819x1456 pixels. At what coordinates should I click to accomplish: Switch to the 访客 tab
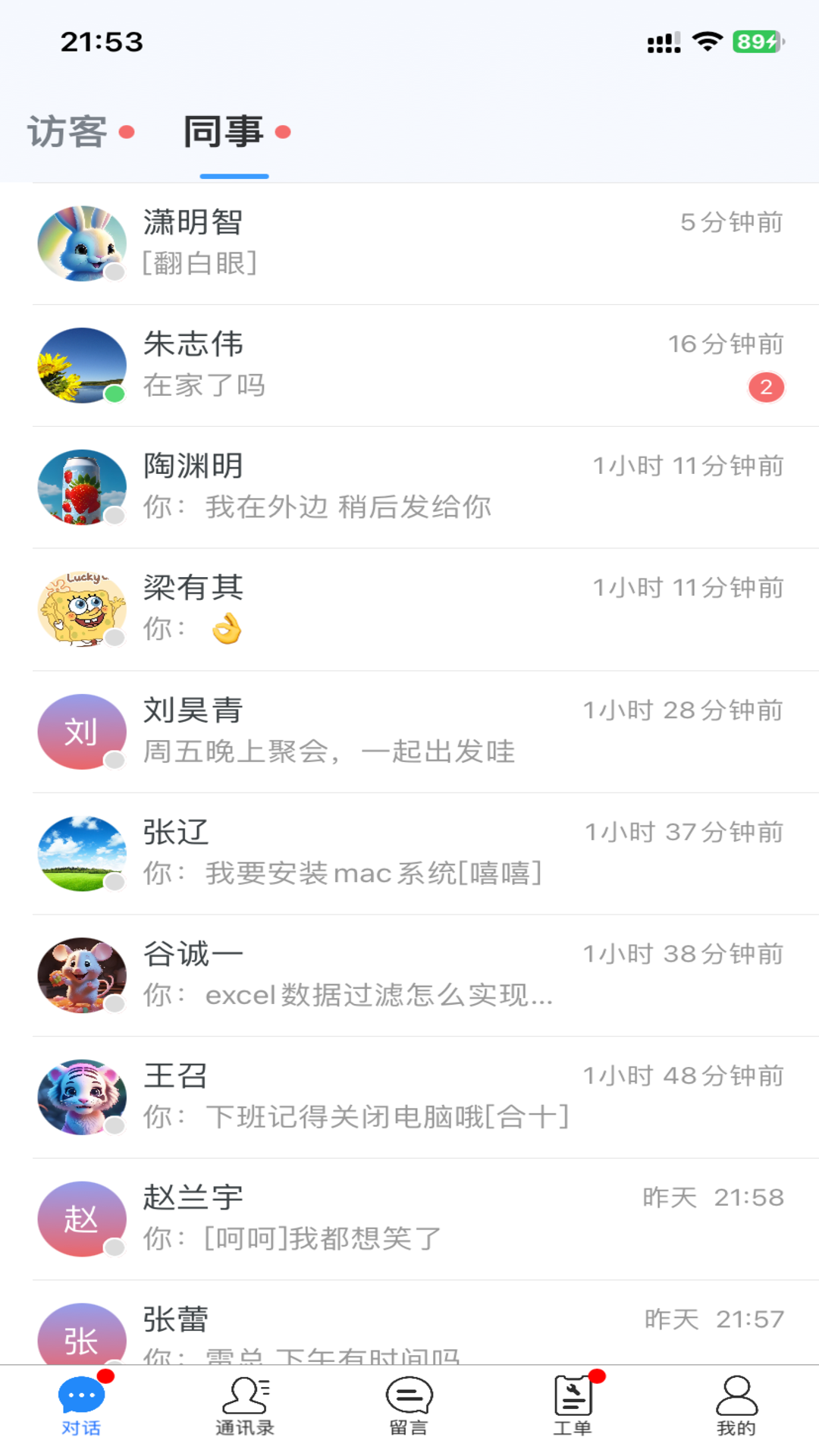[67, 130]
